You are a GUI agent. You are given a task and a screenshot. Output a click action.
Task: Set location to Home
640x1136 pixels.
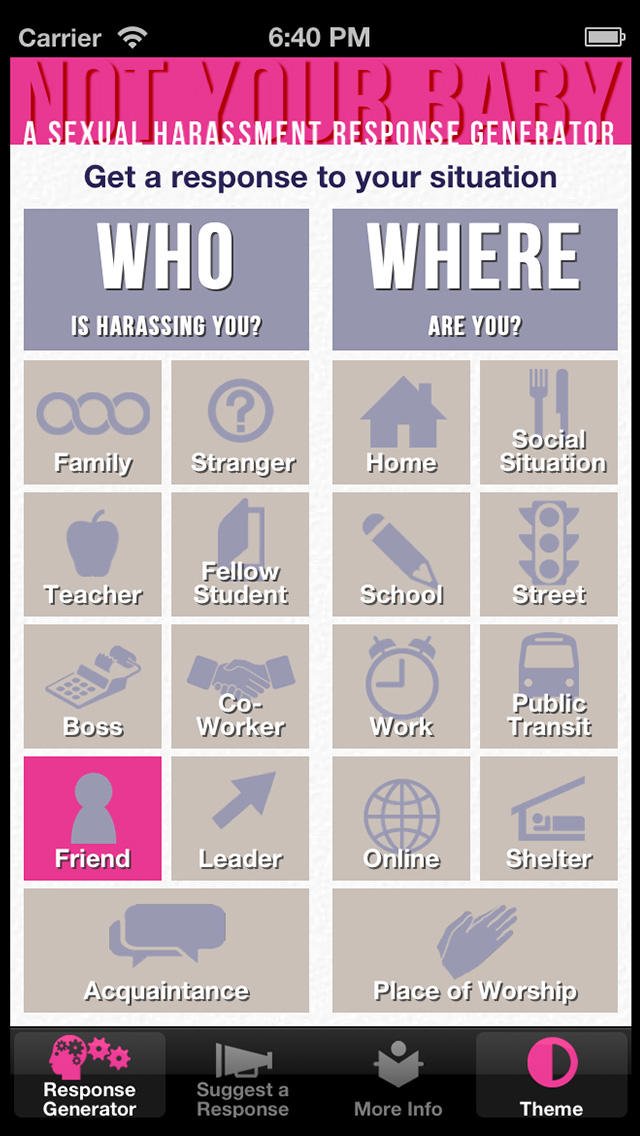click(401, 422)
